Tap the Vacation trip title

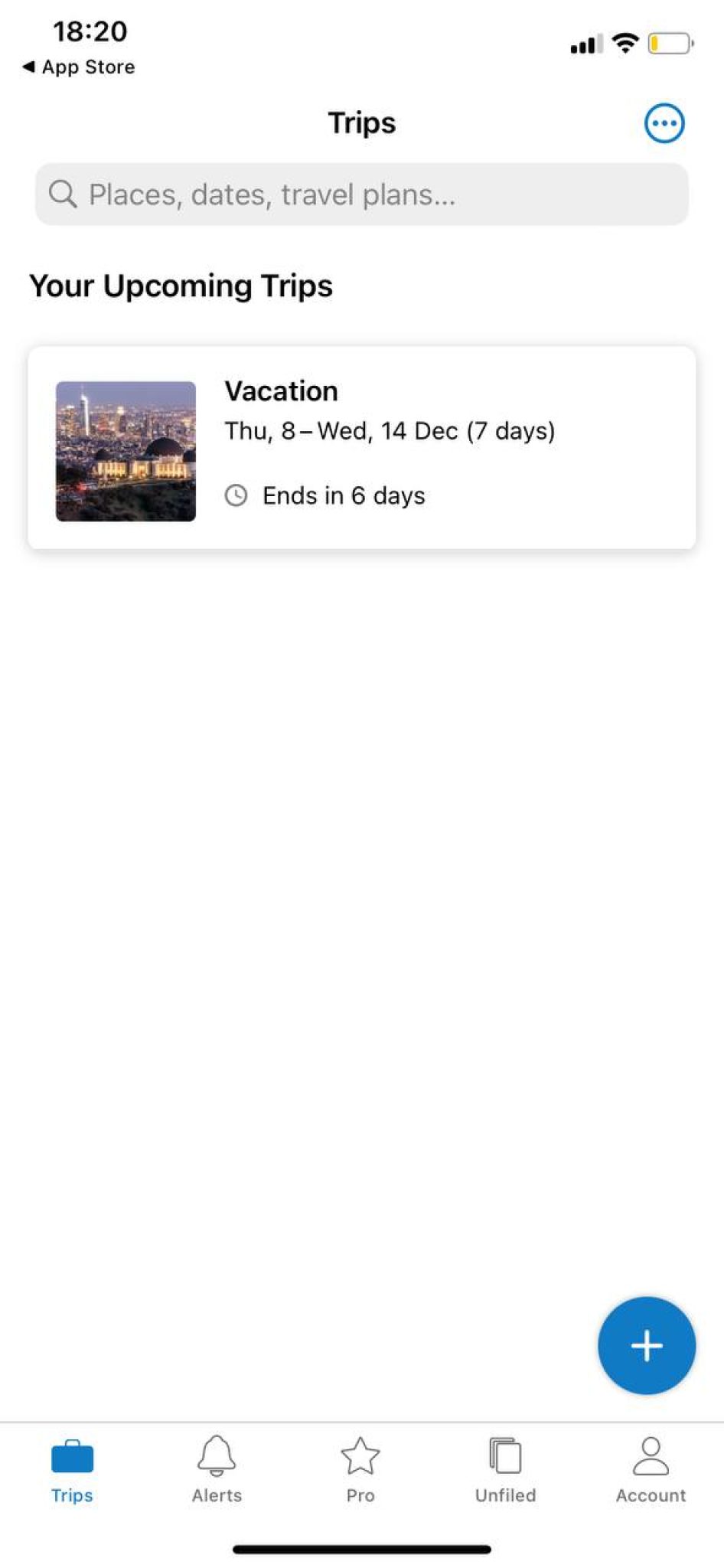tap(281, 390)
